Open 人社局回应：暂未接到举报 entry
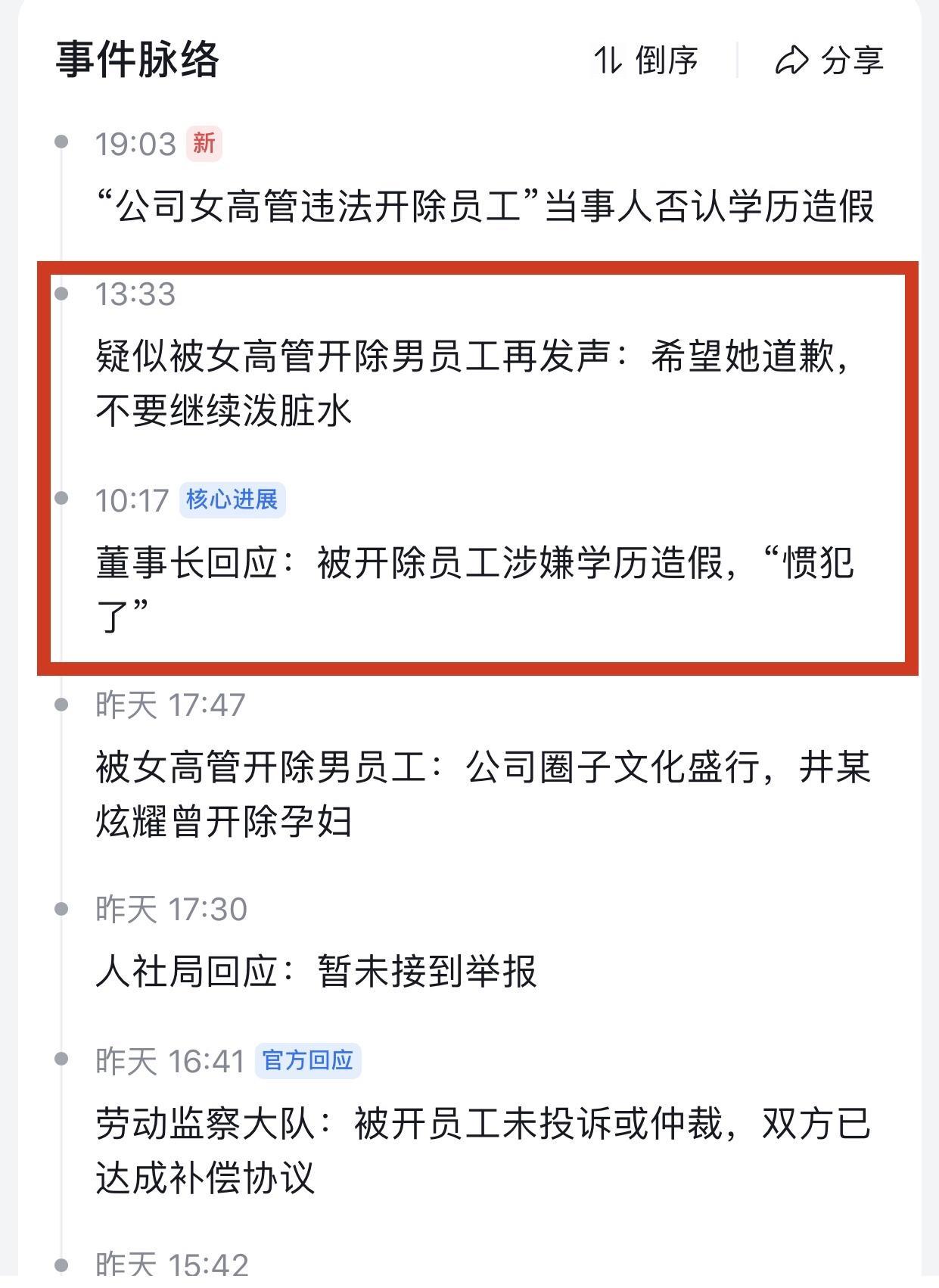Screen dimensions: 939x1288 pos(316,971)
